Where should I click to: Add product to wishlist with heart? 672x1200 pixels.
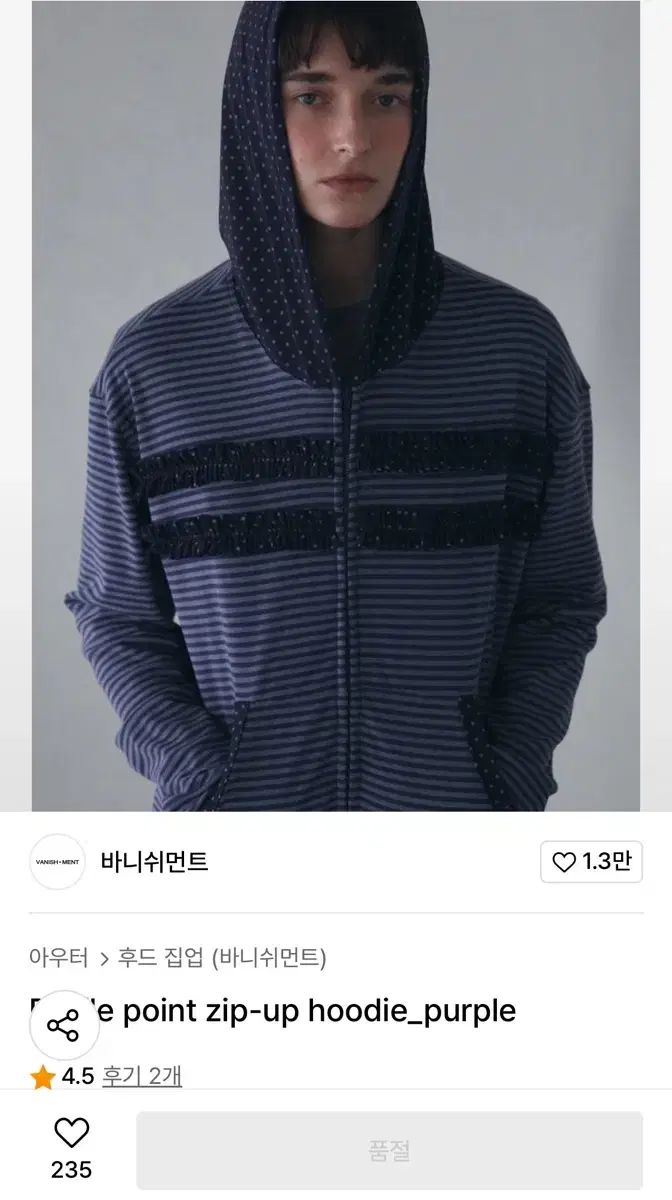(71, 1135)
